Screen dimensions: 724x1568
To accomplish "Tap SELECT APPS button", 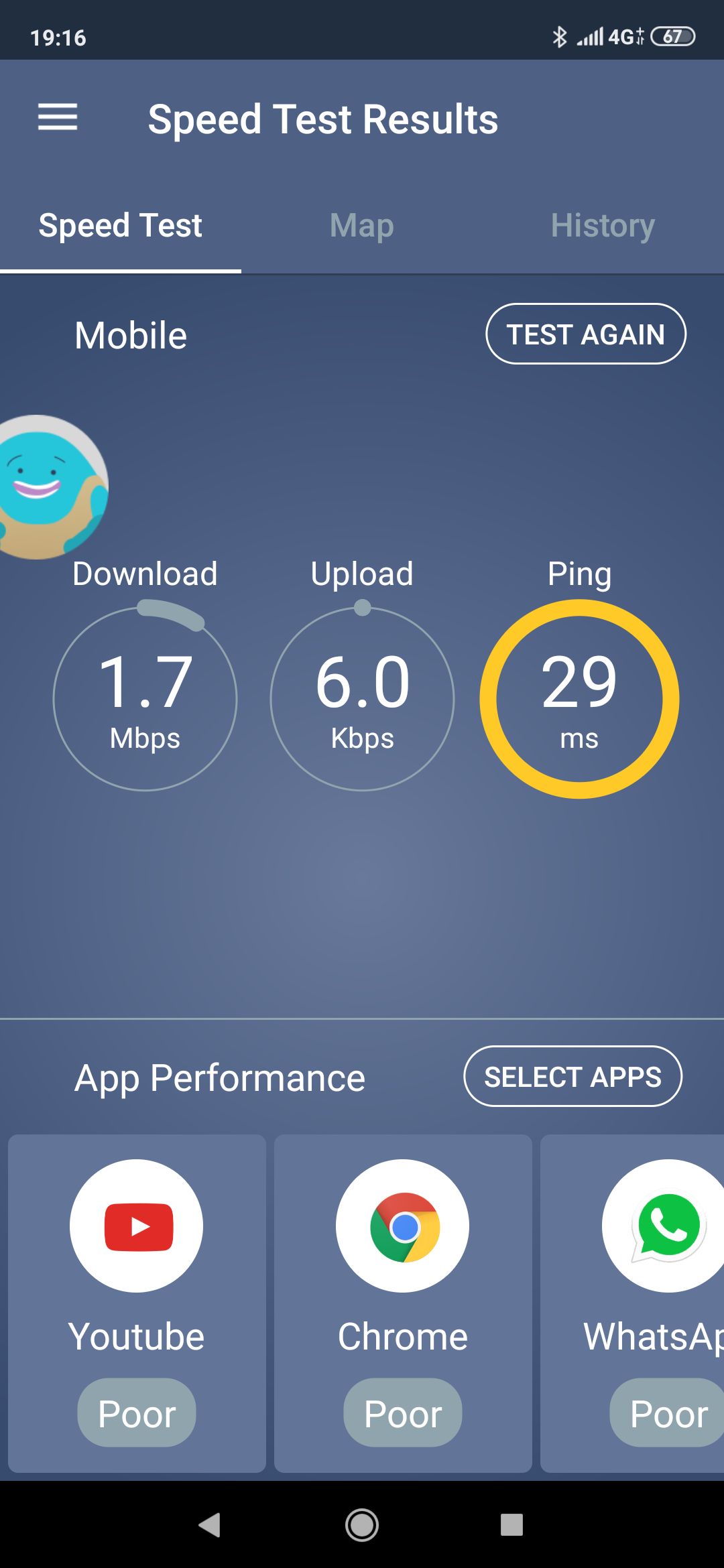I will (572, 1077).
